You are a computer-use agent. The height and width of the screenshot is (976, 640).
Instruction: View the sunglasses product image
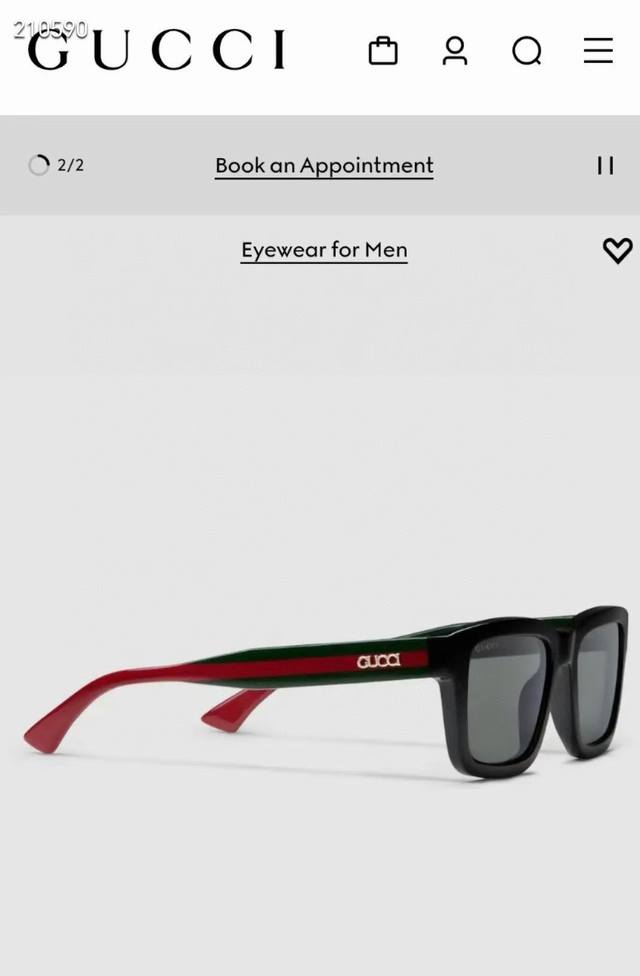point(330,690)
